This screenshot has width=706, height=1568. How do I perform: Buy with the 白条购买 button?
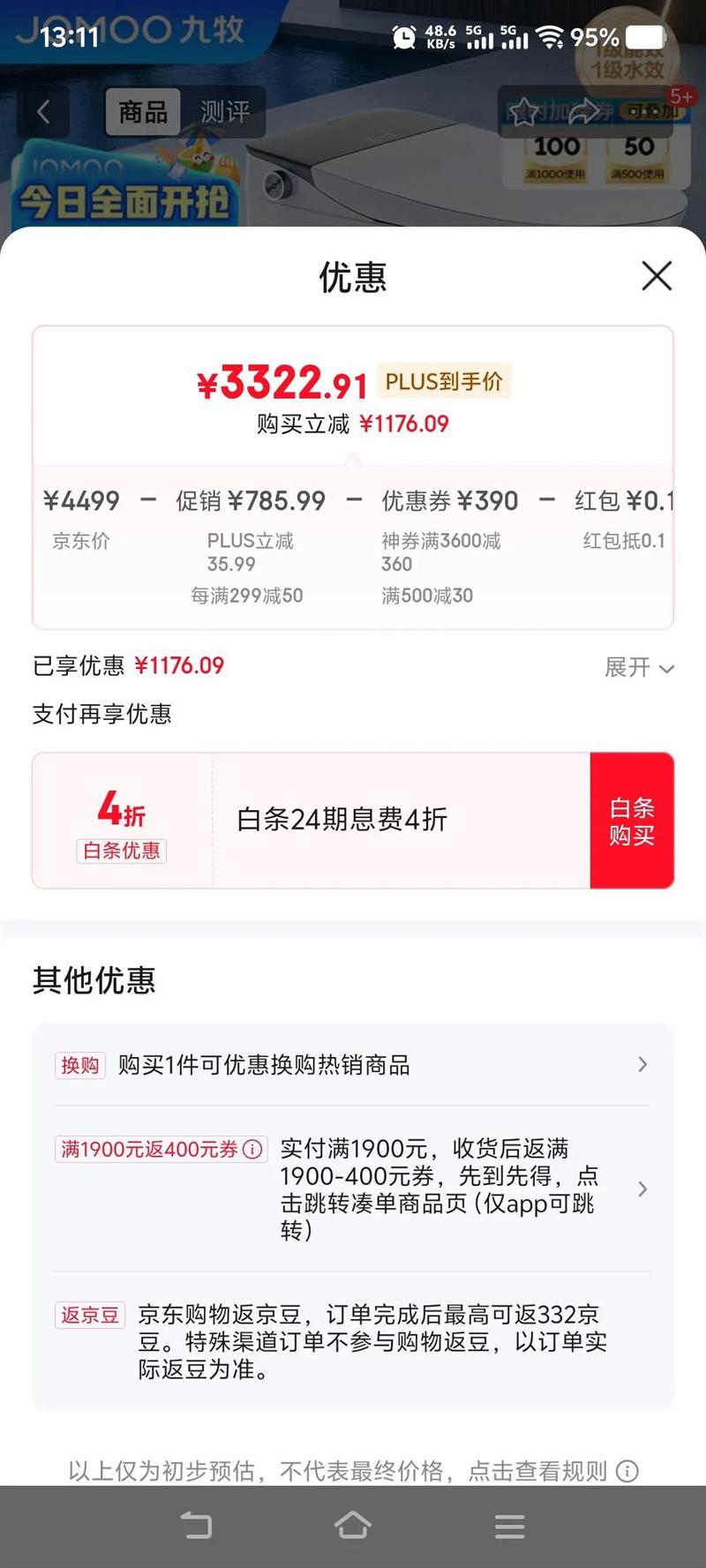coord(632,821)
